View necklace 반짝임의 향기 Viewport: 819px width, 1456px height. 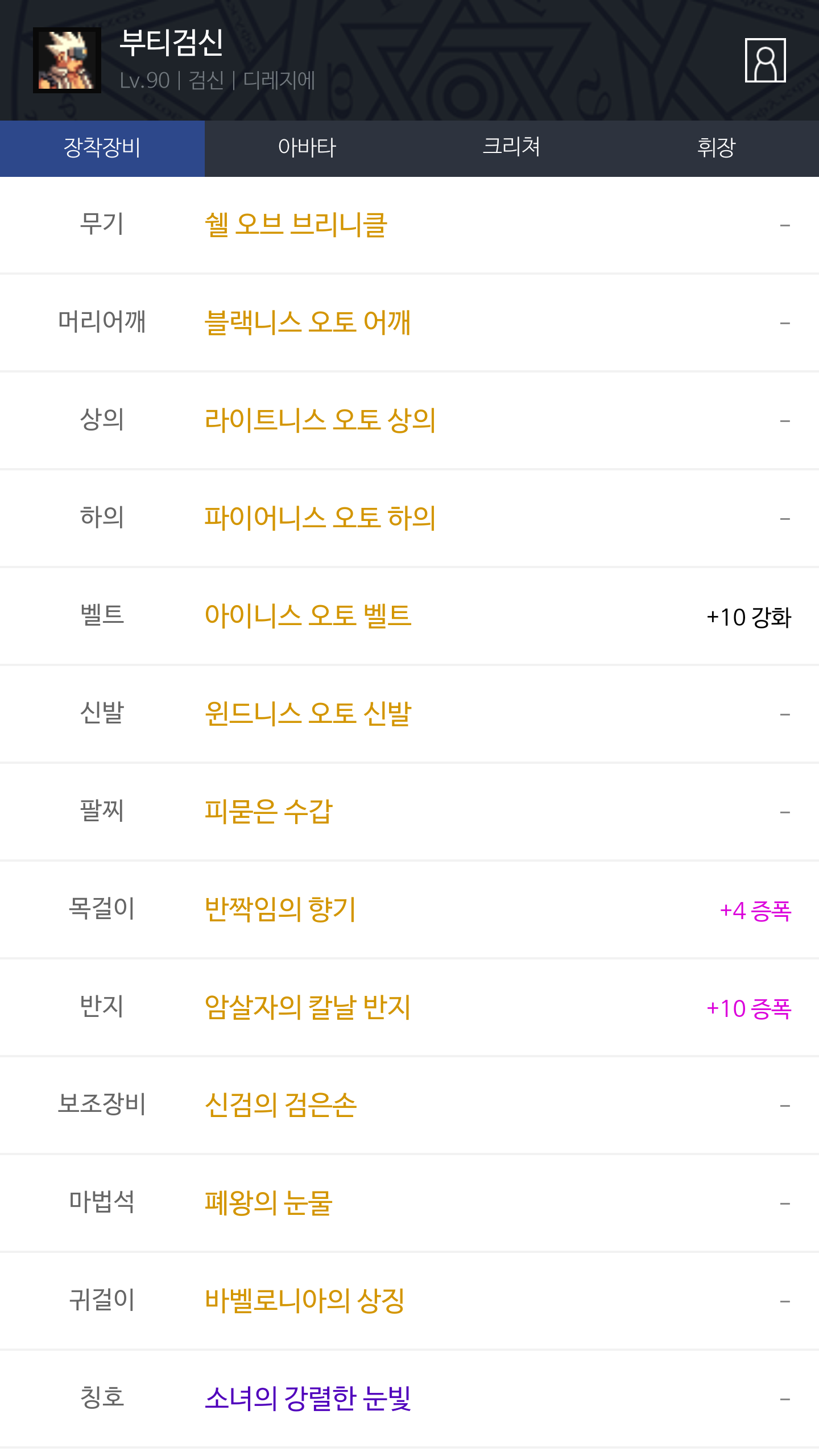click(x=280, y=909)
